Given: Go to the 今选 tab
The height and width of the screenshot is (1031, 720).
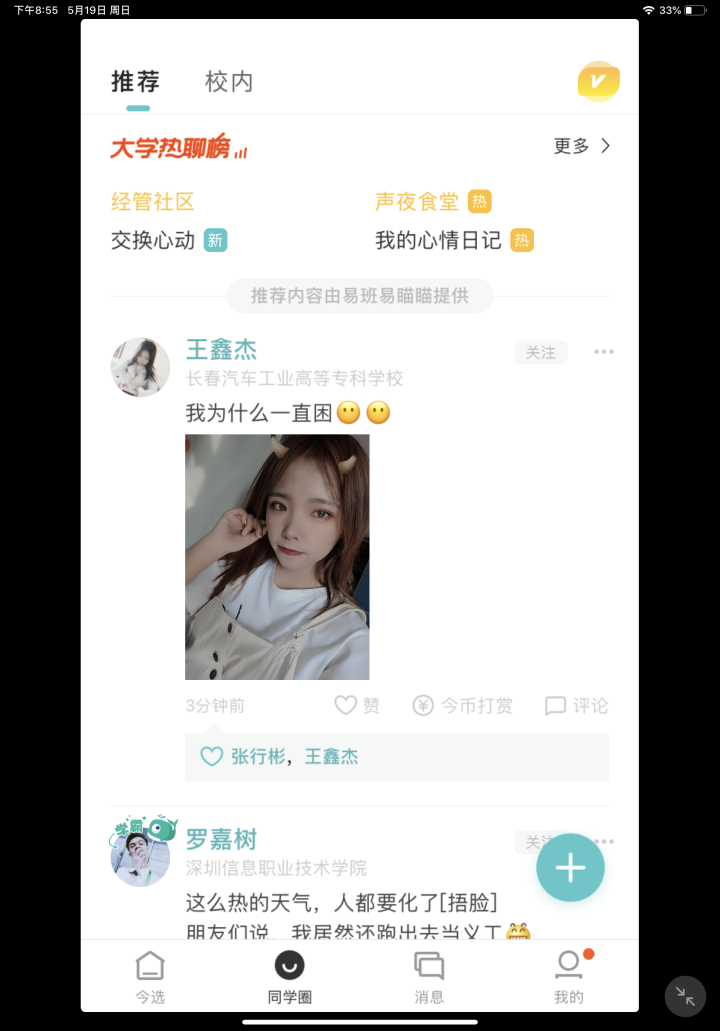Looking at the screenshot, I should pyautogui.click(x=150, y=978).
